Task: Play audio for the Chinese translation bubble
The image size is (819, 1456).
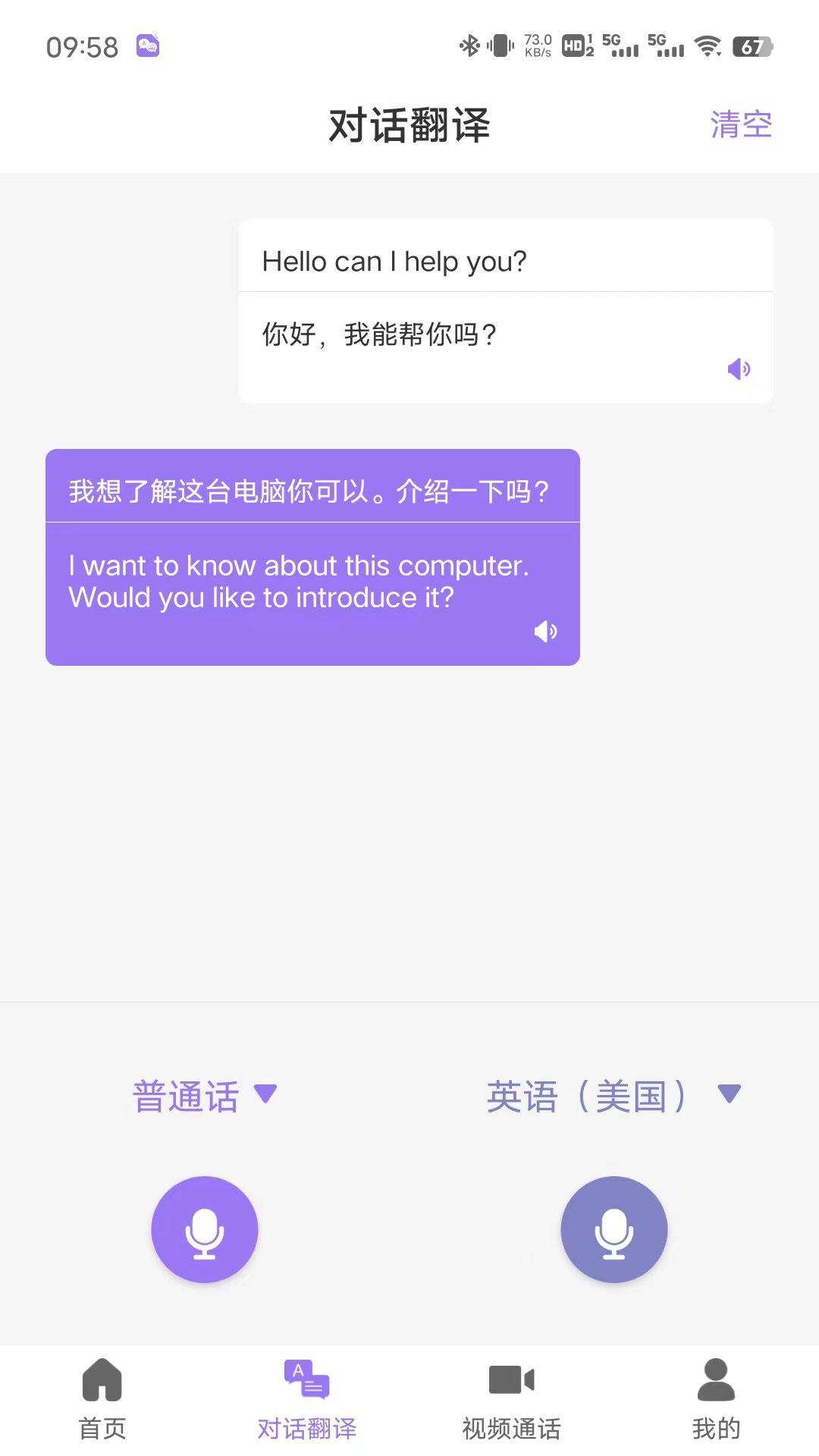Action: [739, 369]
